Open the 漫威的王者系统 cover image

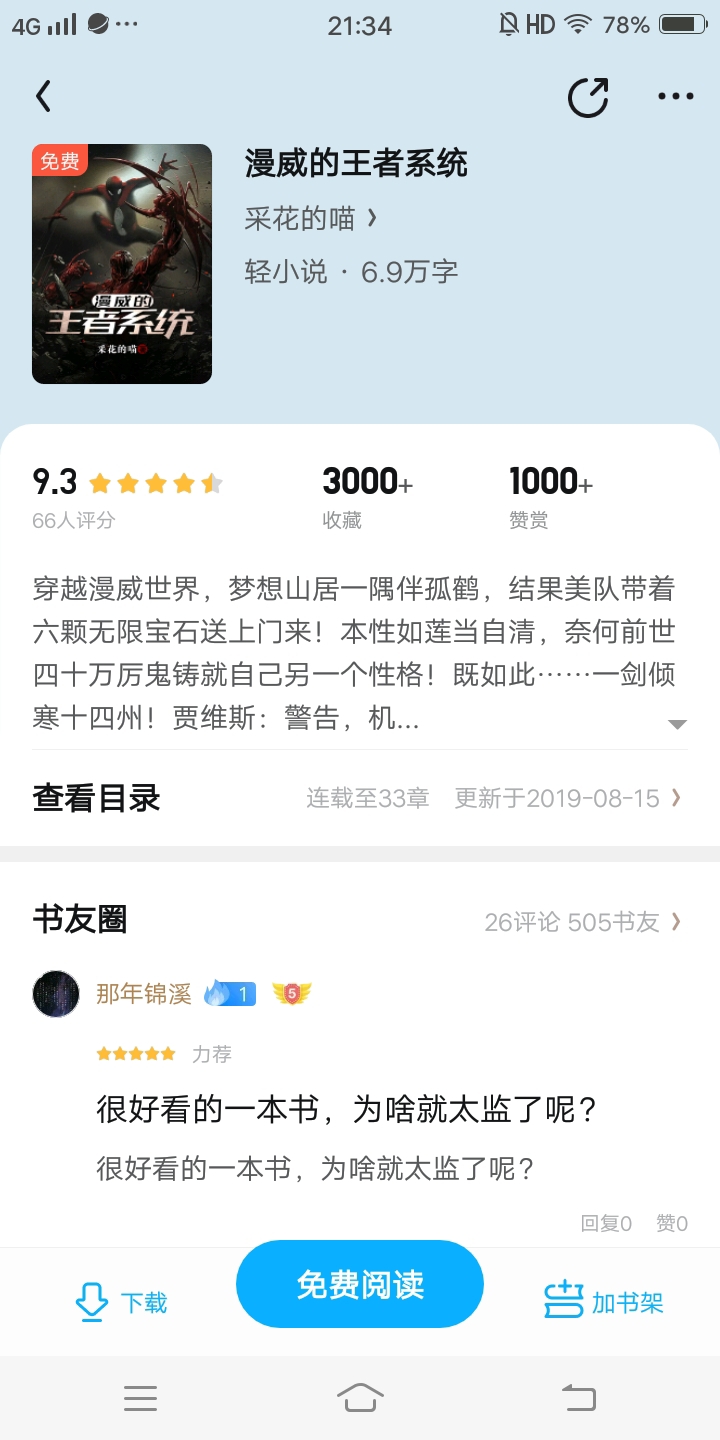(122, 264)
